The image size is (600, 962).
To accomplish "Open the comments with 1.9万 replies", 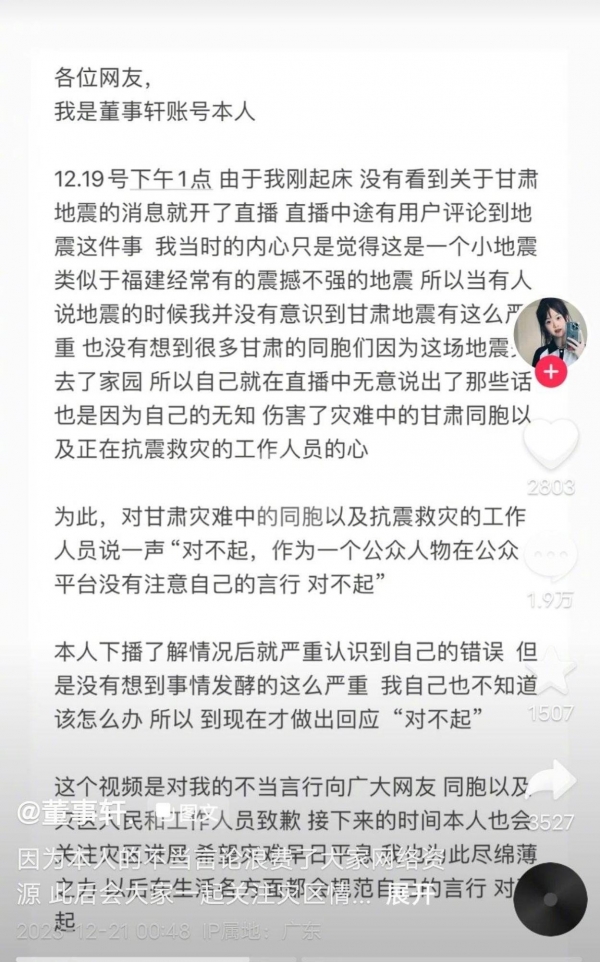I will coord(550,557).
